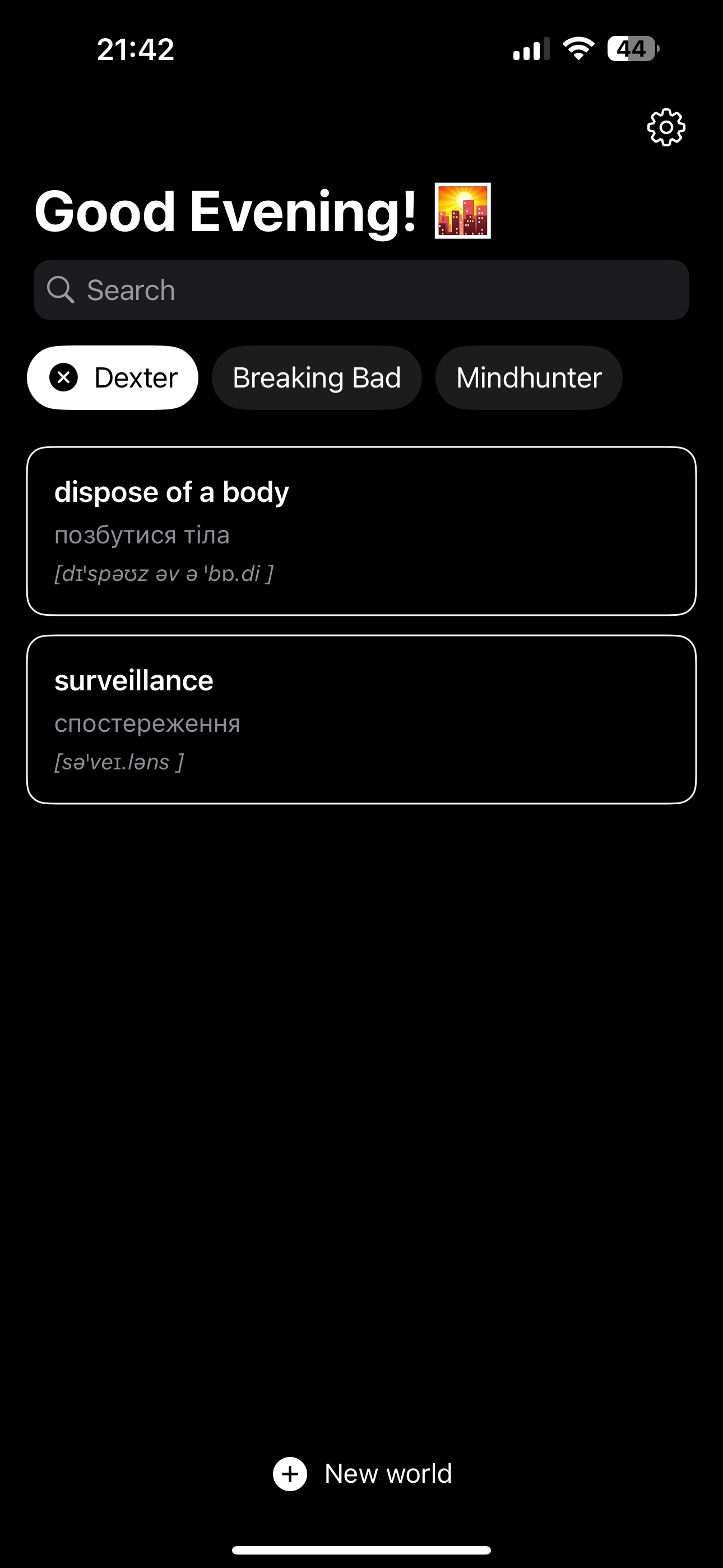Clear the Dexter filter chip
Screen dimensions: 723x1568
point(64,378)
